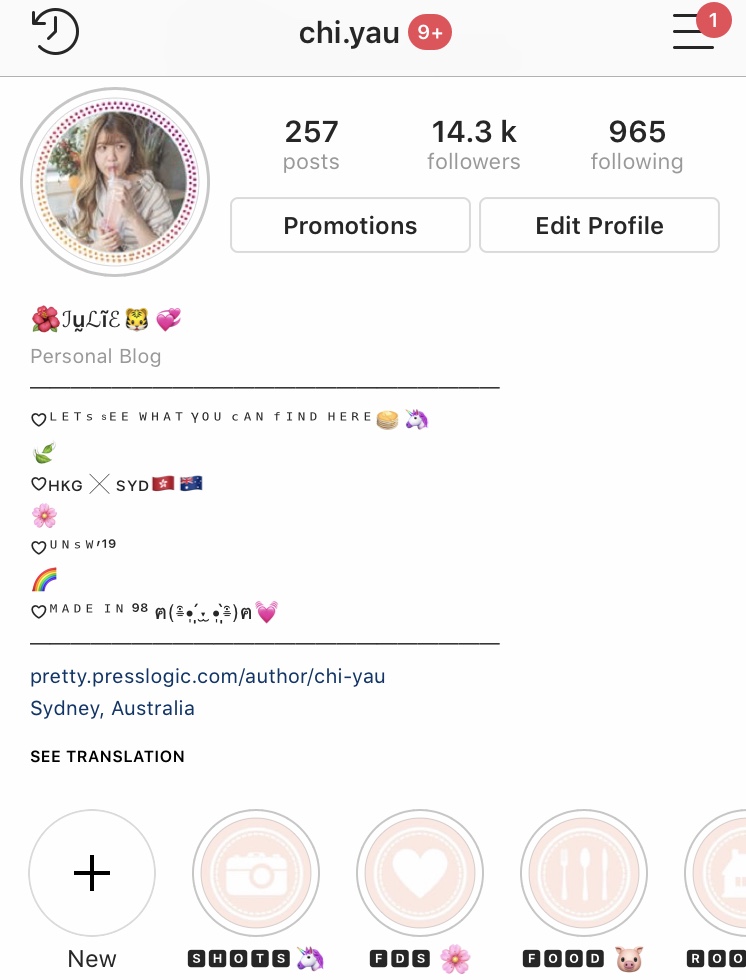
Task: Open the Sydney, Australia location link
Action: [112, 708]
